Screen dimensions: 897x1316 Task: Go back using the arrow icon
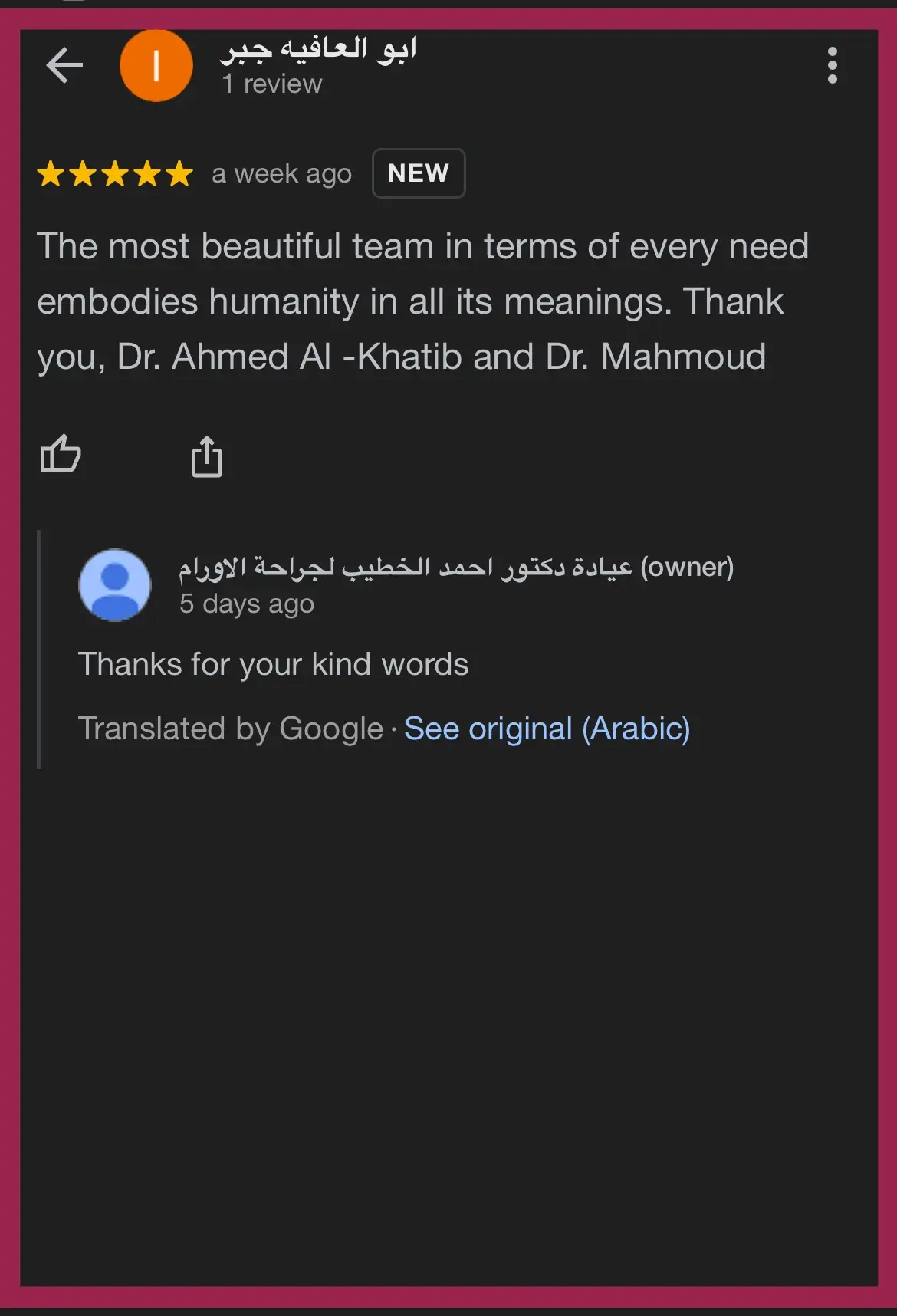(64, 66)
